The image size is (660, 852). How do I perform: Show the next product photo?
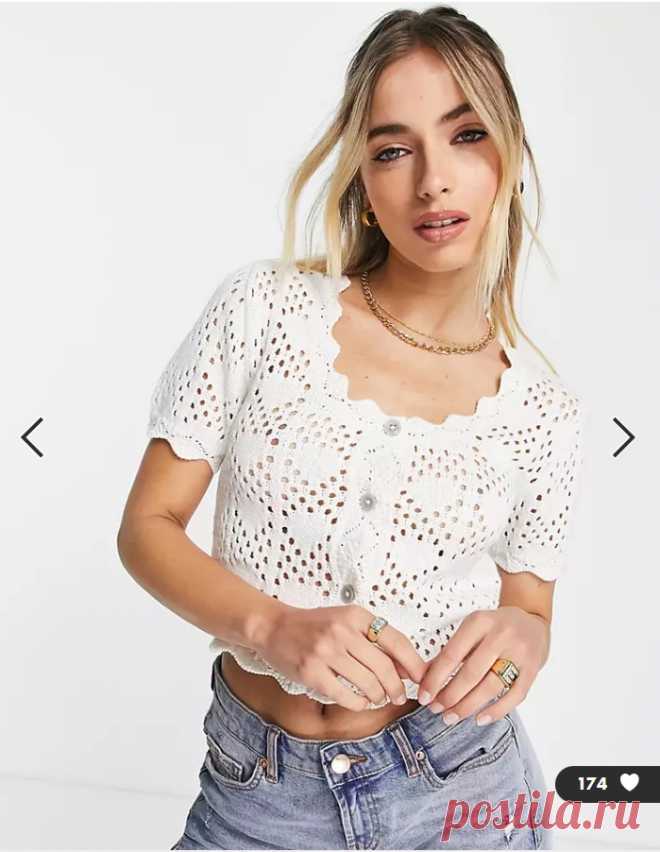623,437
